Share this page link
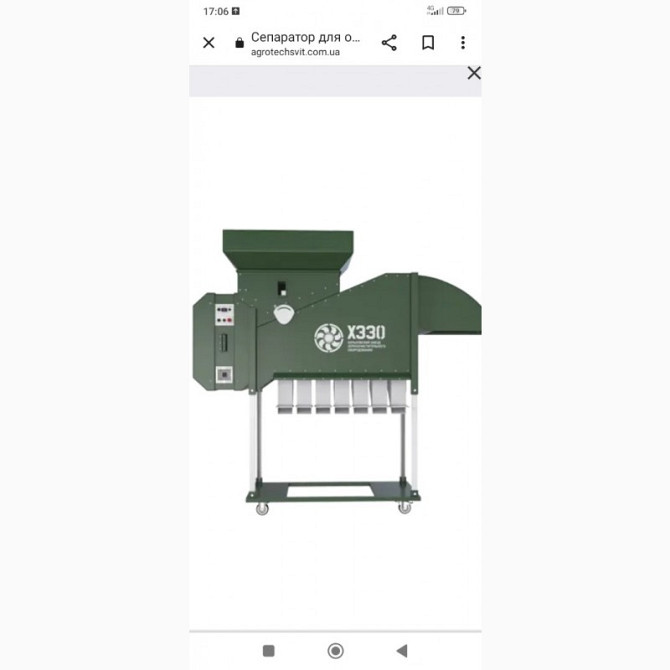Screen dimensions: 670x670 pyautogui.click(x=389, y=43)
